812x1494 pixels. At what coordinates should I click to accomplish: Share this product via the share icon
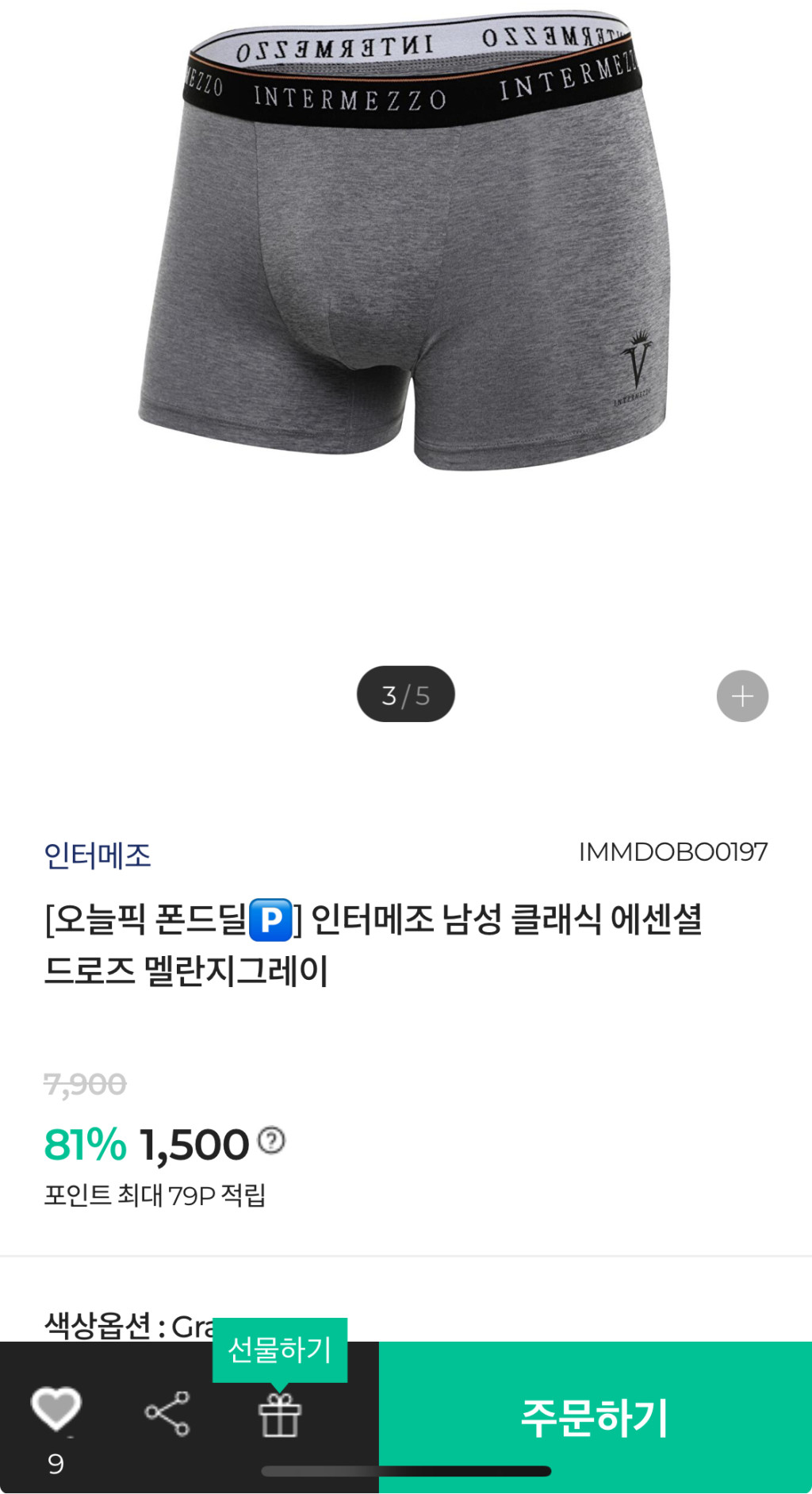pos(167,1414)
